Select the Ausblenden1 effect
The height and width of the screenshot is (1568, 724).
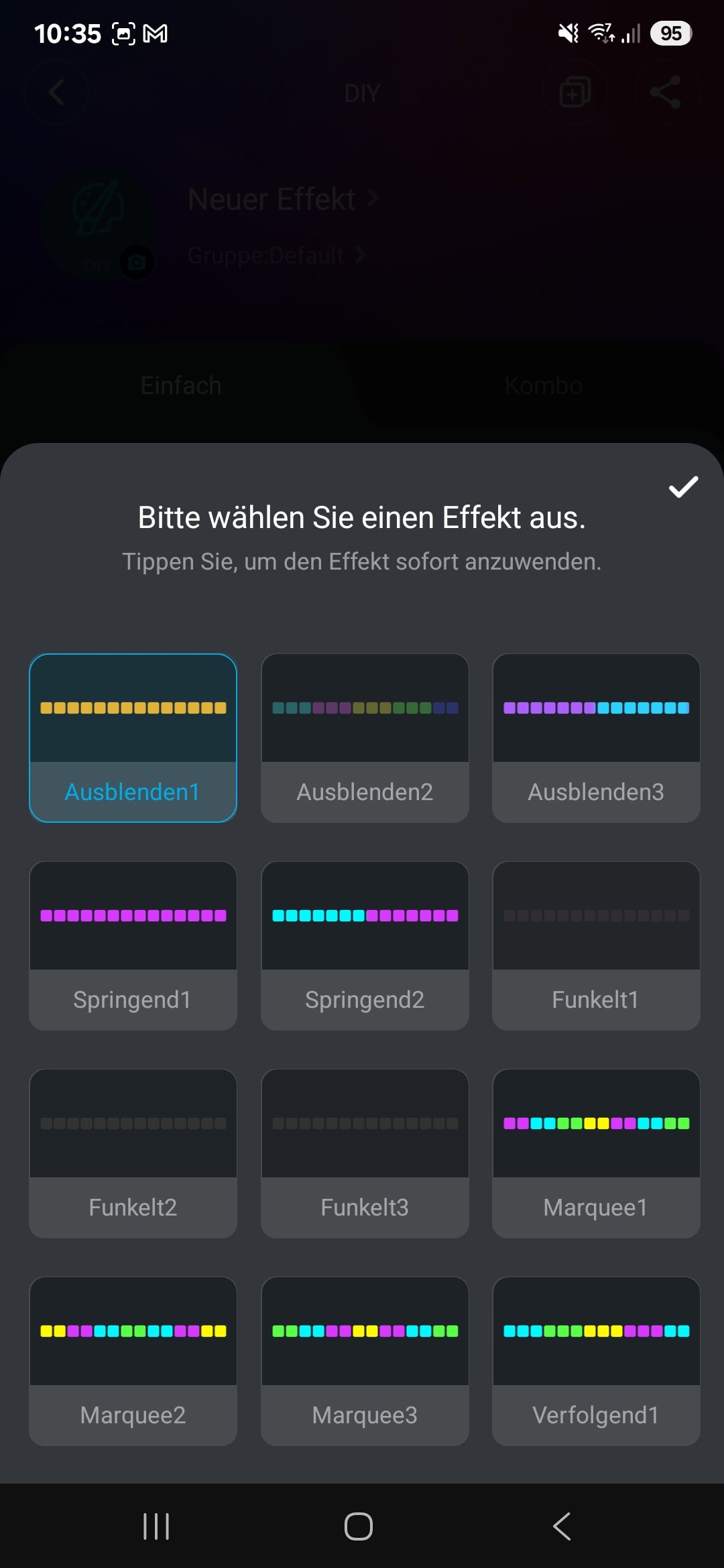coord(133,738)
